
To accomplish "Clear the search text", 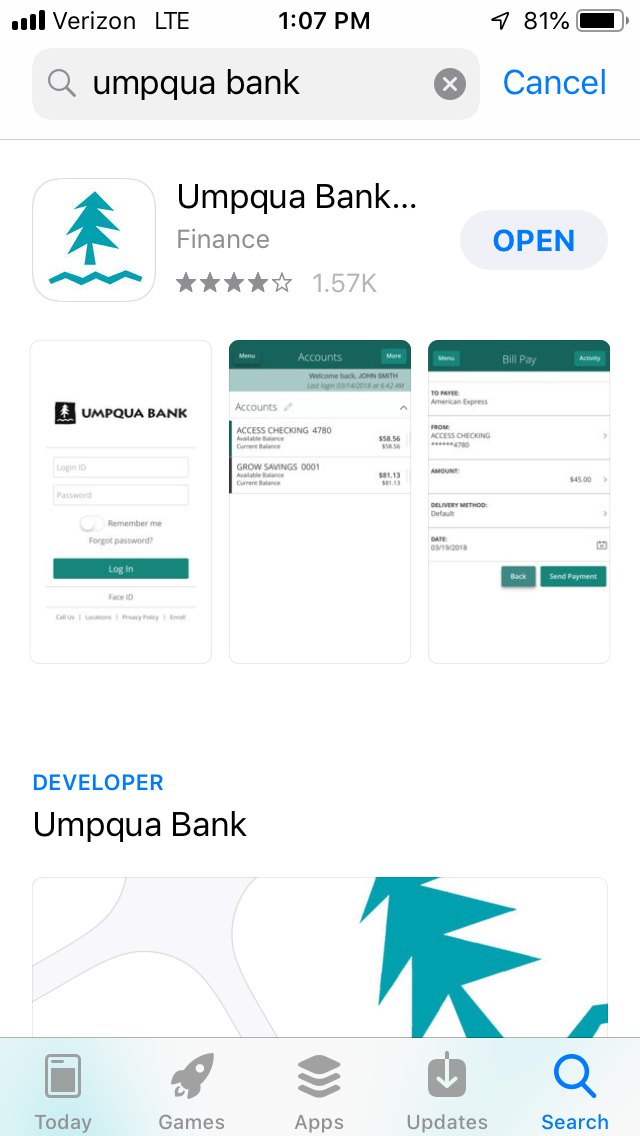I will click(x=450, y=84).
